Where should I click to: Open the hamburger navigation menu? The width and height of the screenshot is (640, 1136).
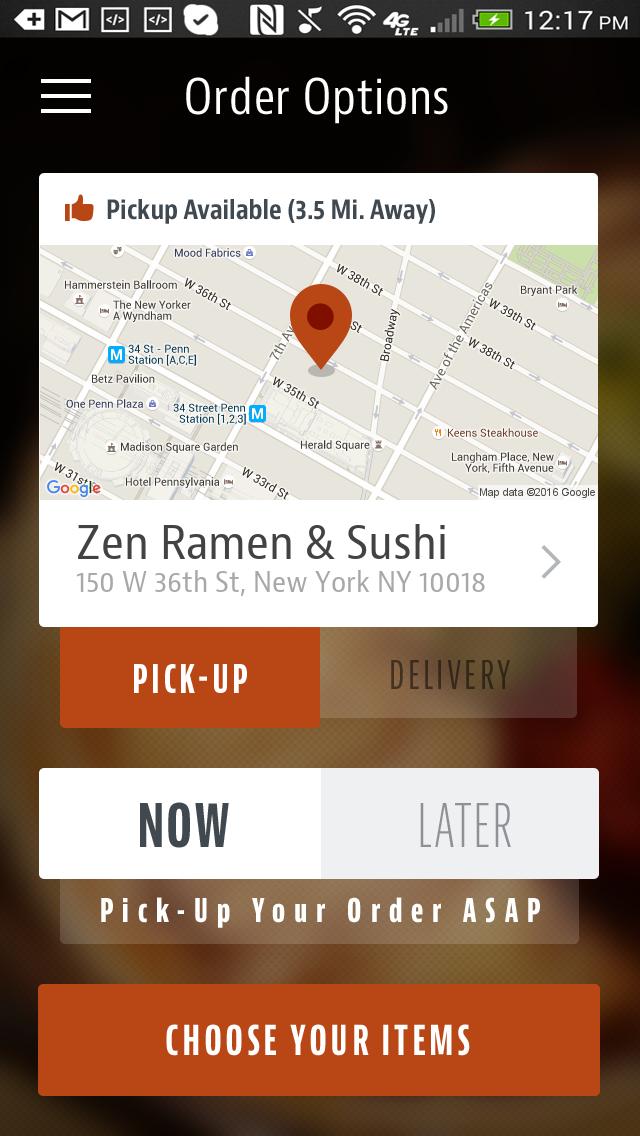pos(66,96)
